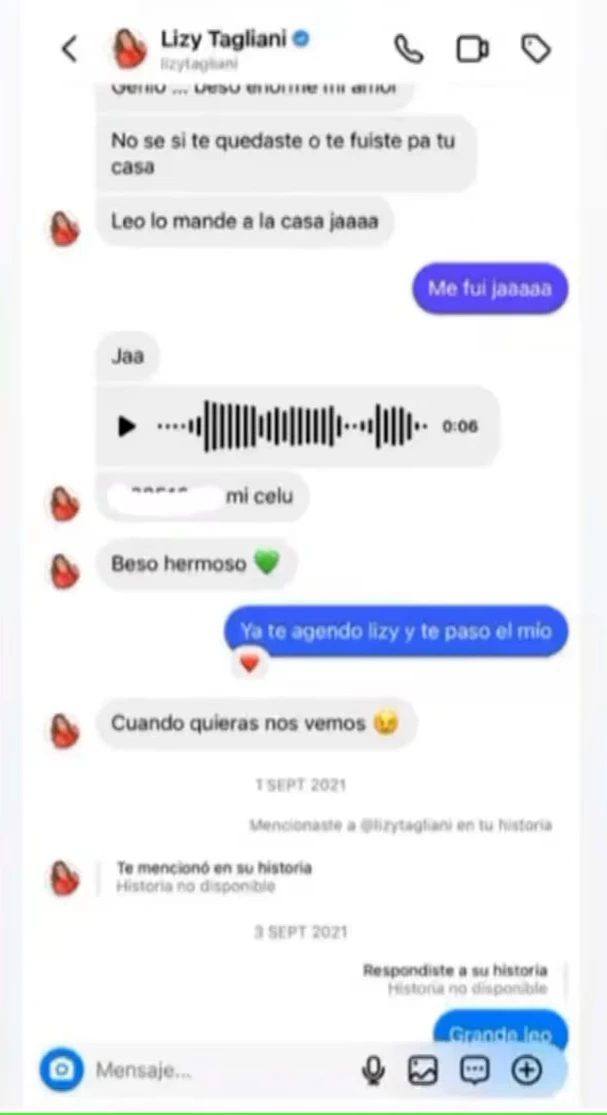Tap the heart reaction on sent message
This screenshot has height=1115, width=607.
(249, 664)
